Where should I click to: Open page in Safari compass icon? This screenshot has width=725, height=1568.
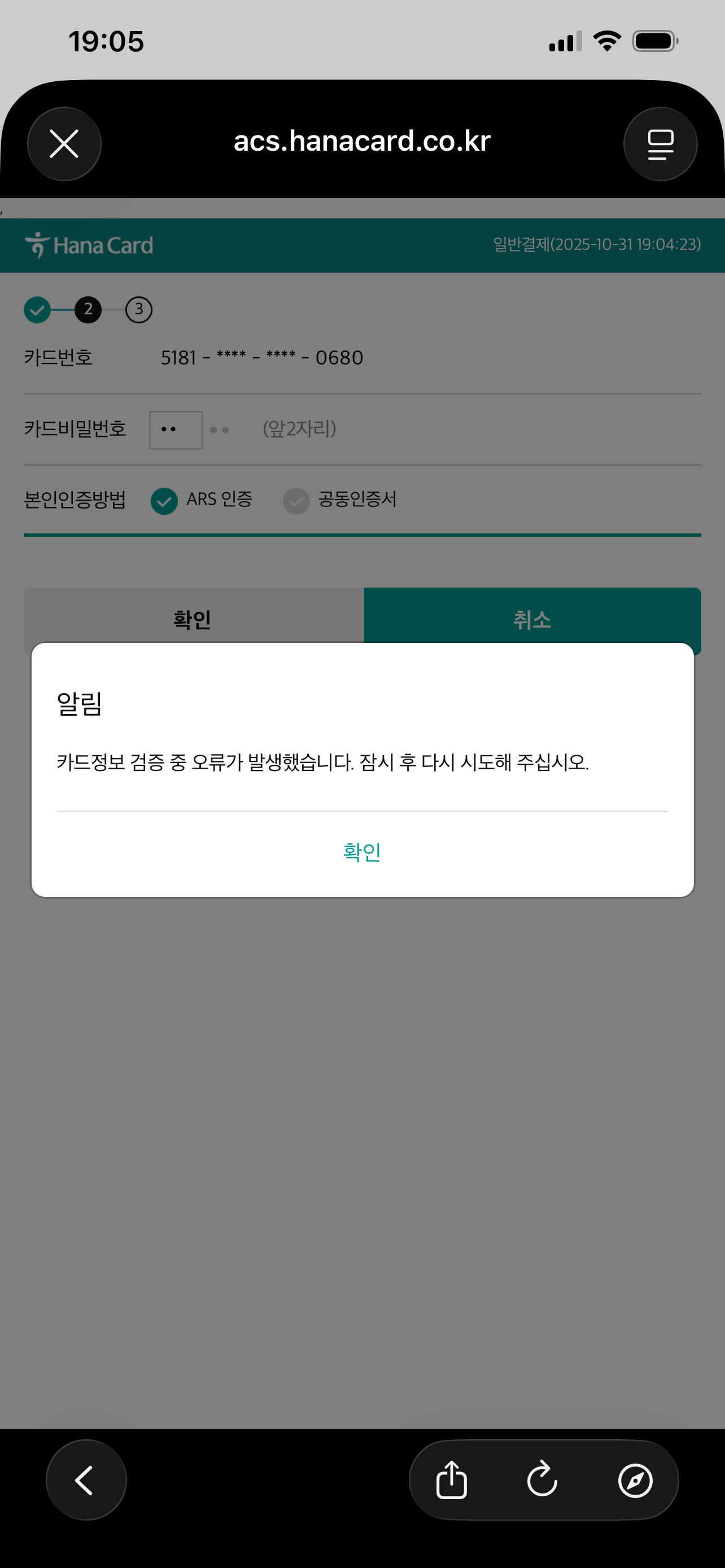[635, 1480]
